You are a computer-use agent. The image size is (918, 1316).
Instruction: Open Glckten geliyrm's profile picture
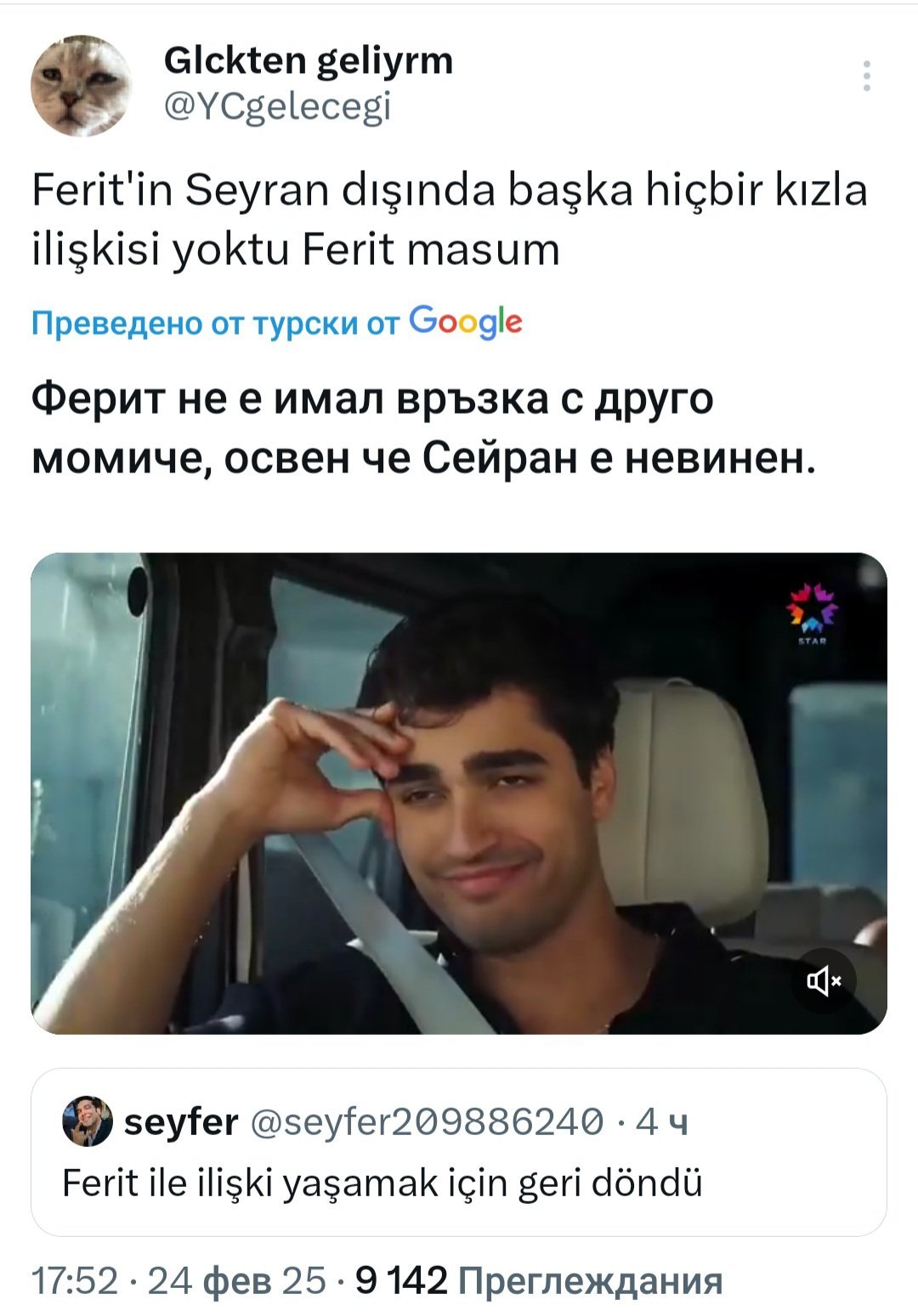pyautogui.click(x=81, y=86)
